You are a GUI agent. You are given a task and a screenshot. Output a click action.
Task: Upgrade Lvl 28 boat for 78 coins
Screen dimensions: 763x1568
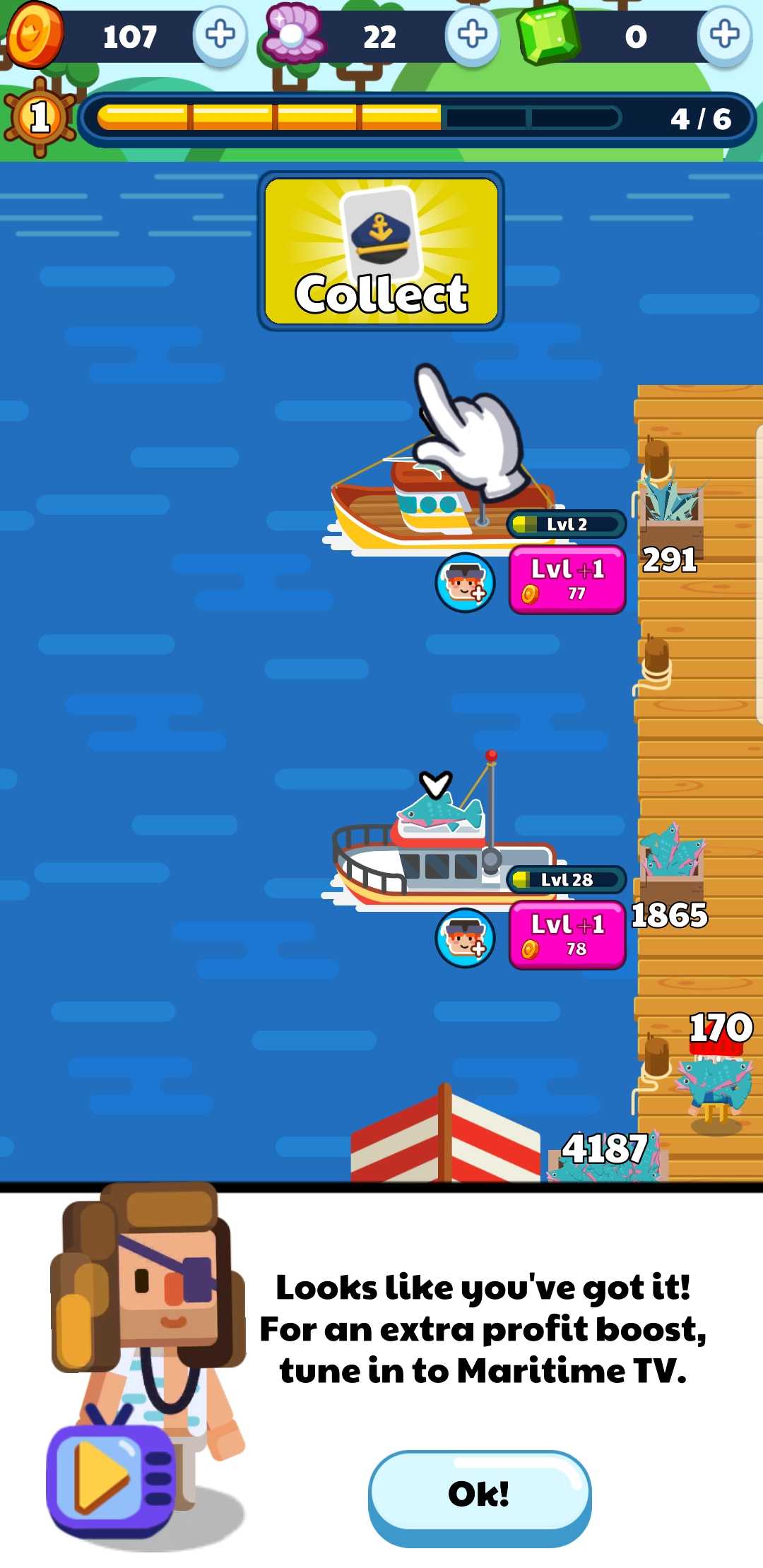(x=567, y=935)
